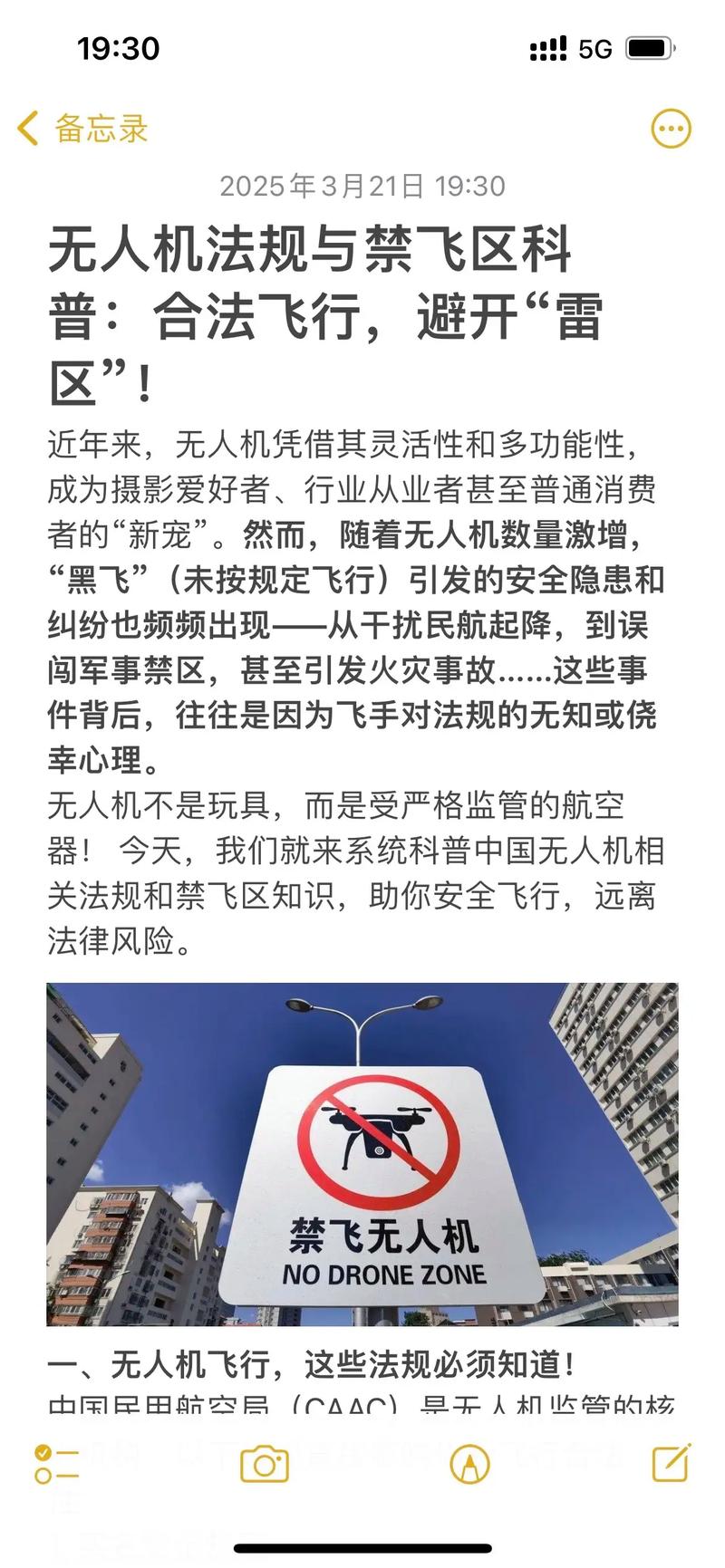The width and height of the screenshot is (725, 1568).
Task: Open note sharing actions via the circled ellipsis
Action: [670, 128]
